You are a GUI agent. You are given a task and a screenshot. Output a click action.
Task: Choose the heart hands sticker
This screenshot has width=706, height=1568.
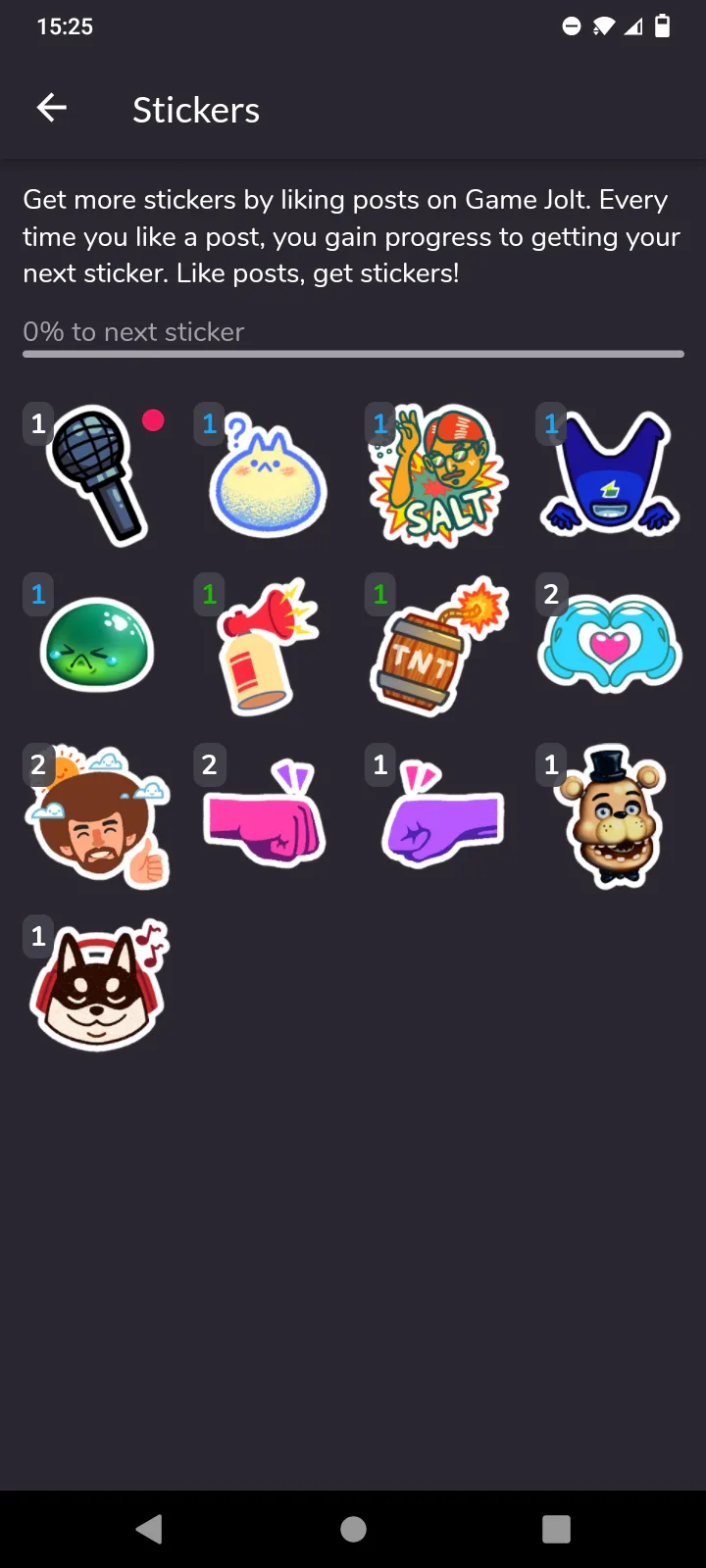point(609,644)
